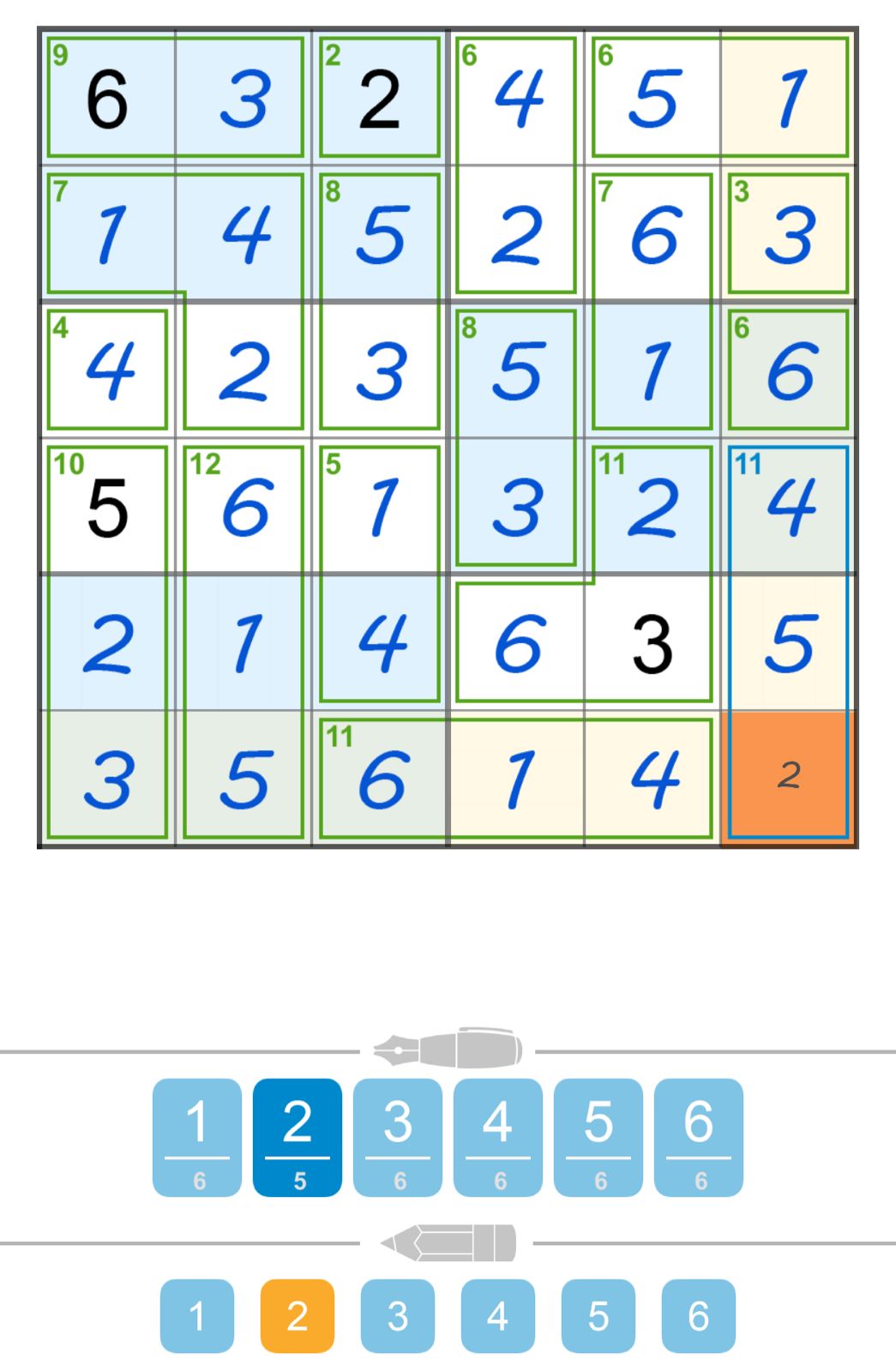Image resolution: width=896 pixels, height=1372 pixels.
Task: Mark pencil note 4 in the cell
Action: point(498,1316)
